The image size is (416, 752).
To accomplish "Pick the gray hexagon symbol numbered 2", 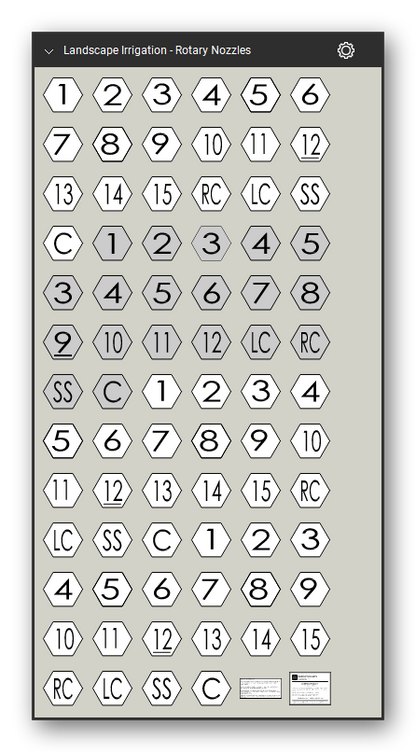I will (162, 244).
